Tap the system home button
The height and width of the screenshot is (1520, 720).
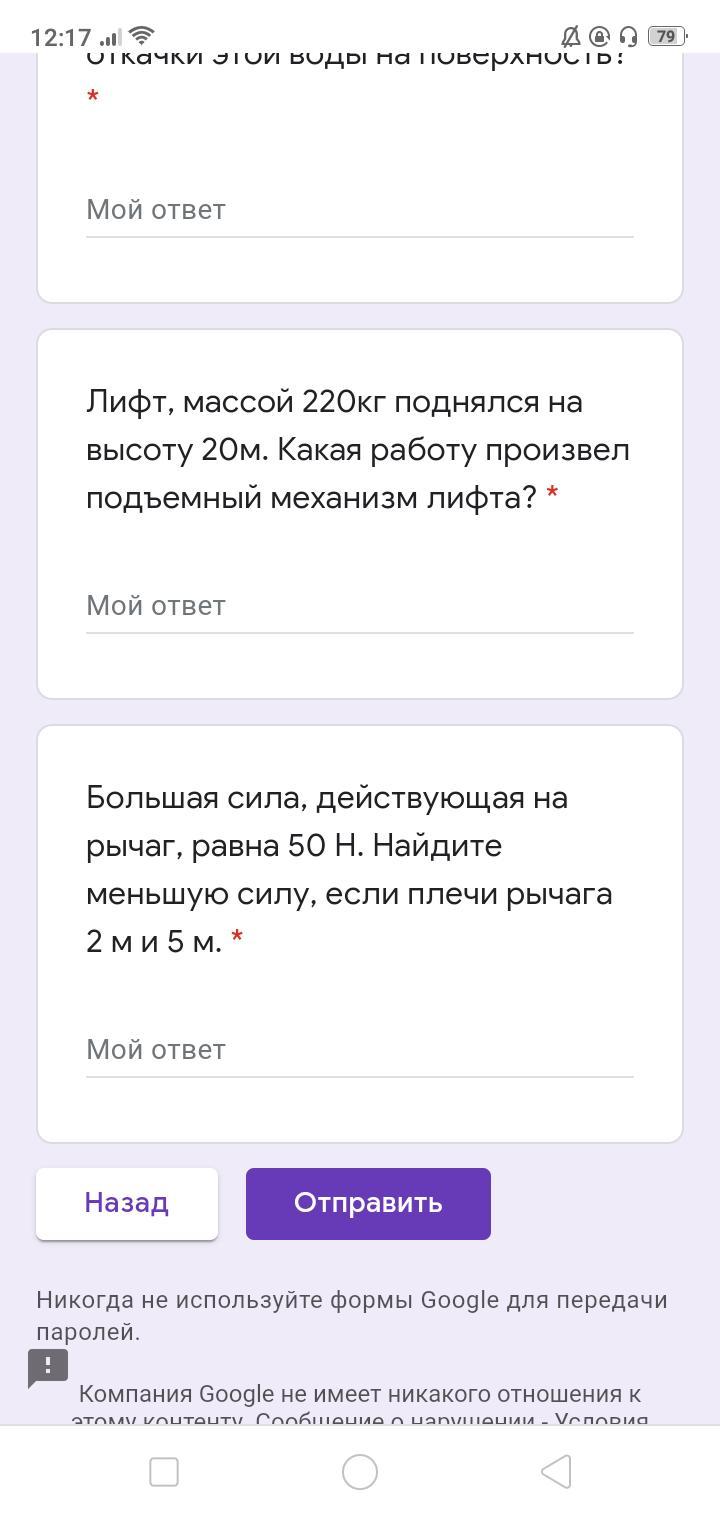pyautogui.click(x=360, y=1472)
